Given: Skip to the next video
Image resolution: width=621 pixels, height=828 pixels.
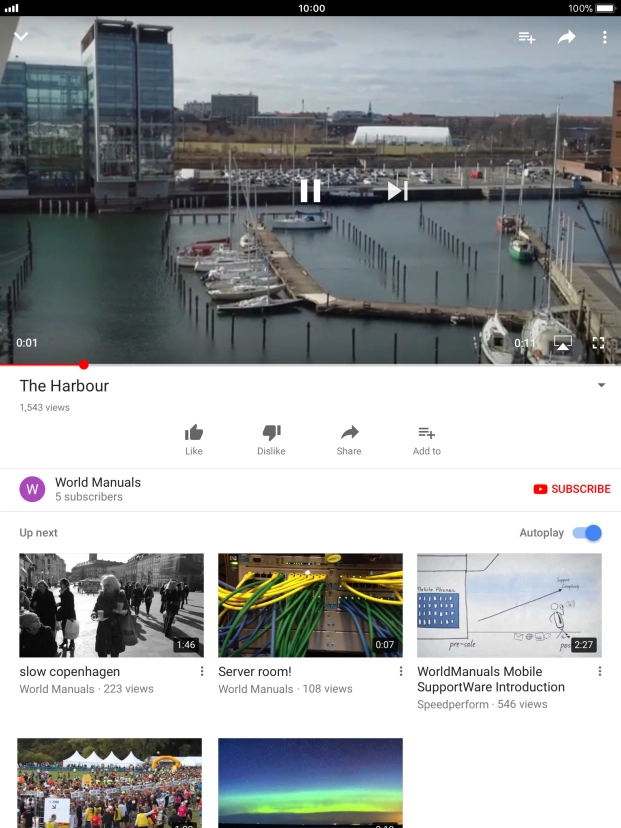Looking at the screenshot, I should click(397, 191).
